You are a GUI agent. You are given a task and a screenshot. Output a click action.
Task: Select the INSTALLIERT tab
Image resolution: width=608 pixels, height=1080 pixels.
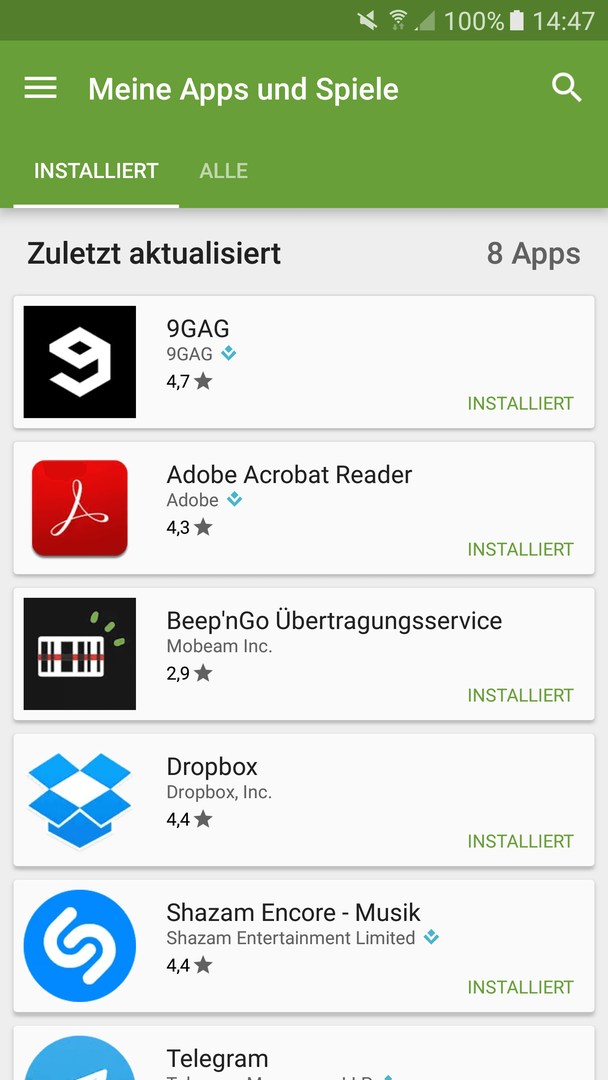point(96,171)
